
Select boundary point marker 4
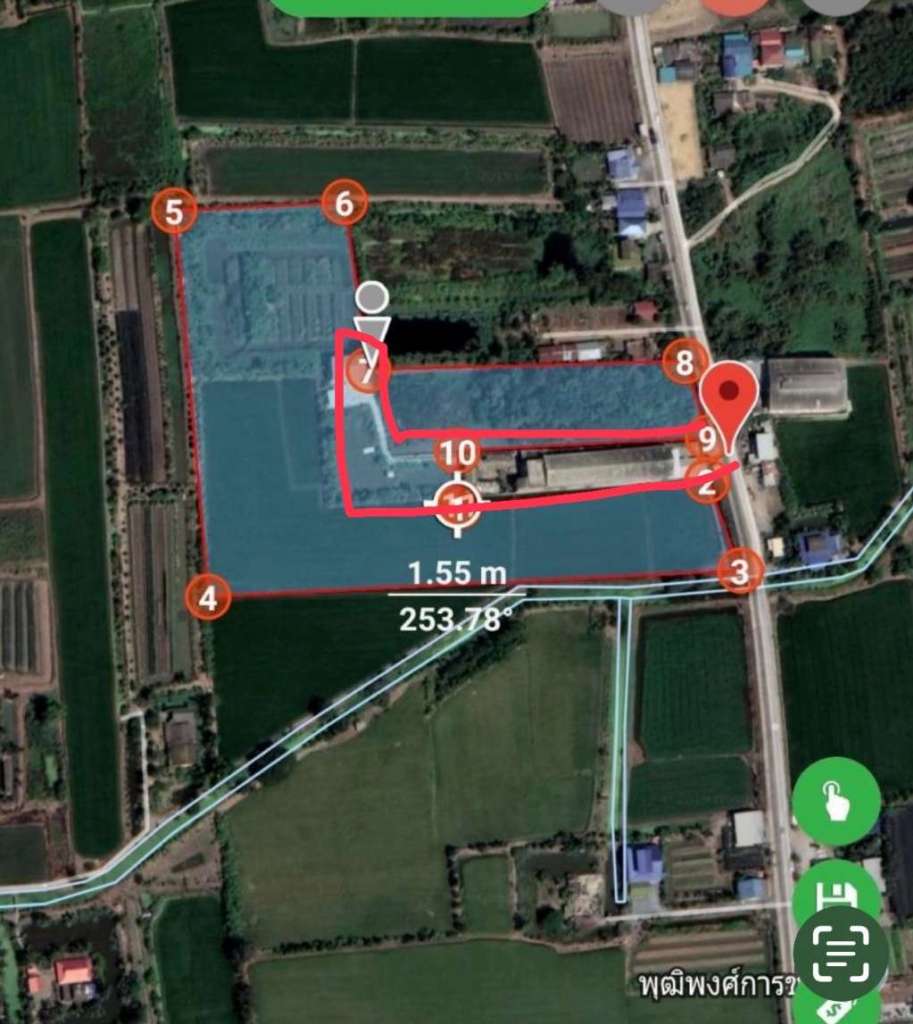tap(208, 599)
